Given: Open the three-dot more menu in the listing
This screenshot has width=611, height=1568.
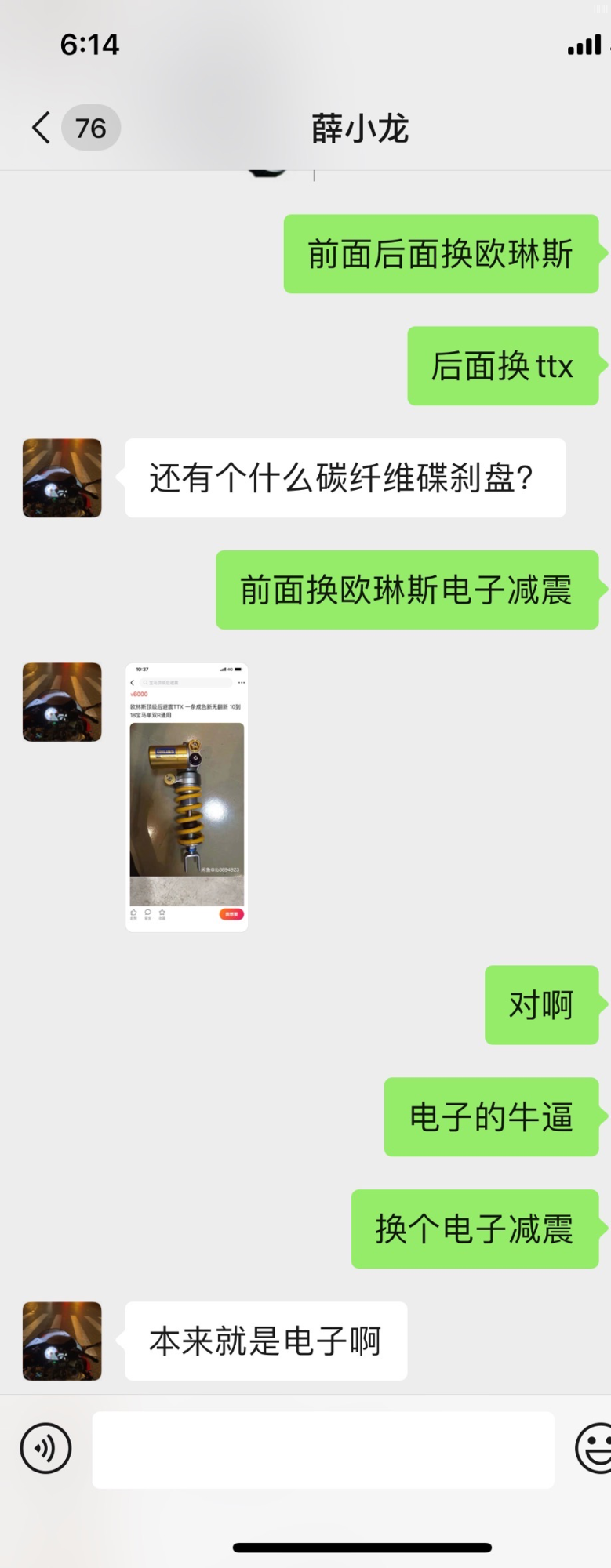Looking at the screenshot, I should point(241,682).
